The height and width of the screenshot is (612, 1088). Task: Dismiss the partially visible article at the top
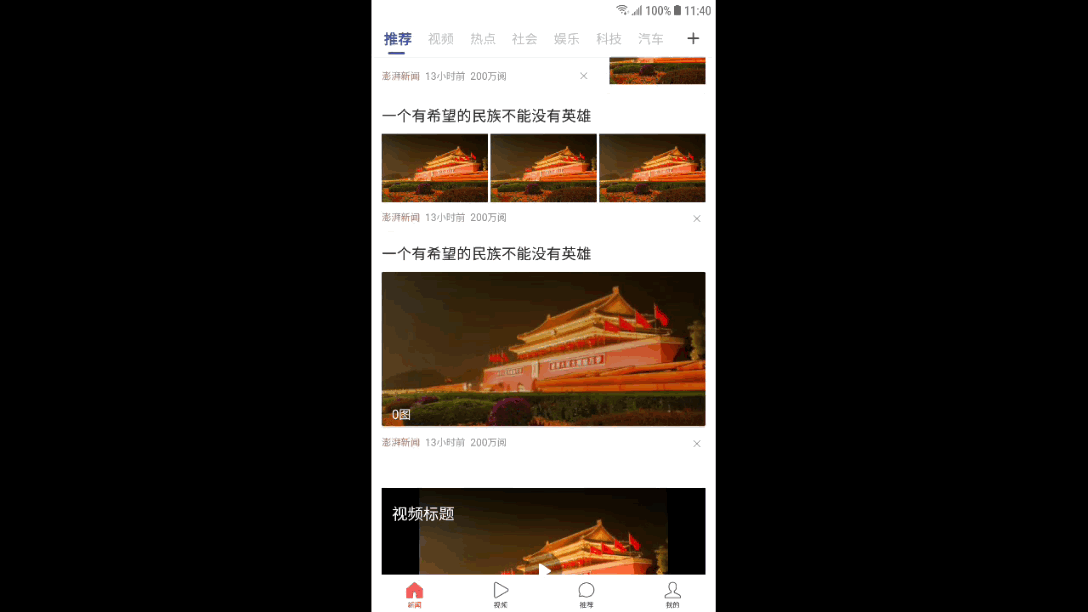[x=584, y=76]
